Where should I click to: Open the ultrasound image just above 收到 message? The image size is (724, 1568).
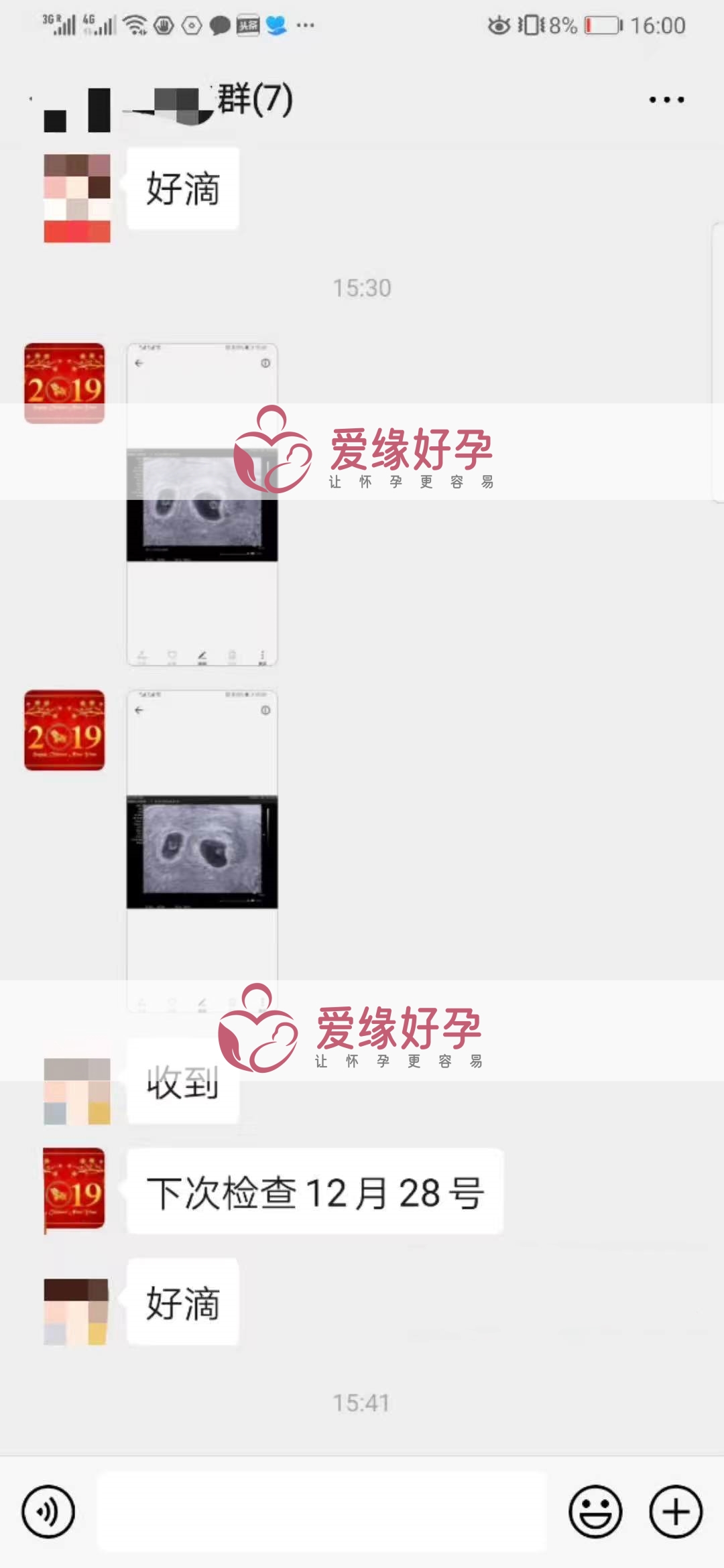click(x=202, y=851)
